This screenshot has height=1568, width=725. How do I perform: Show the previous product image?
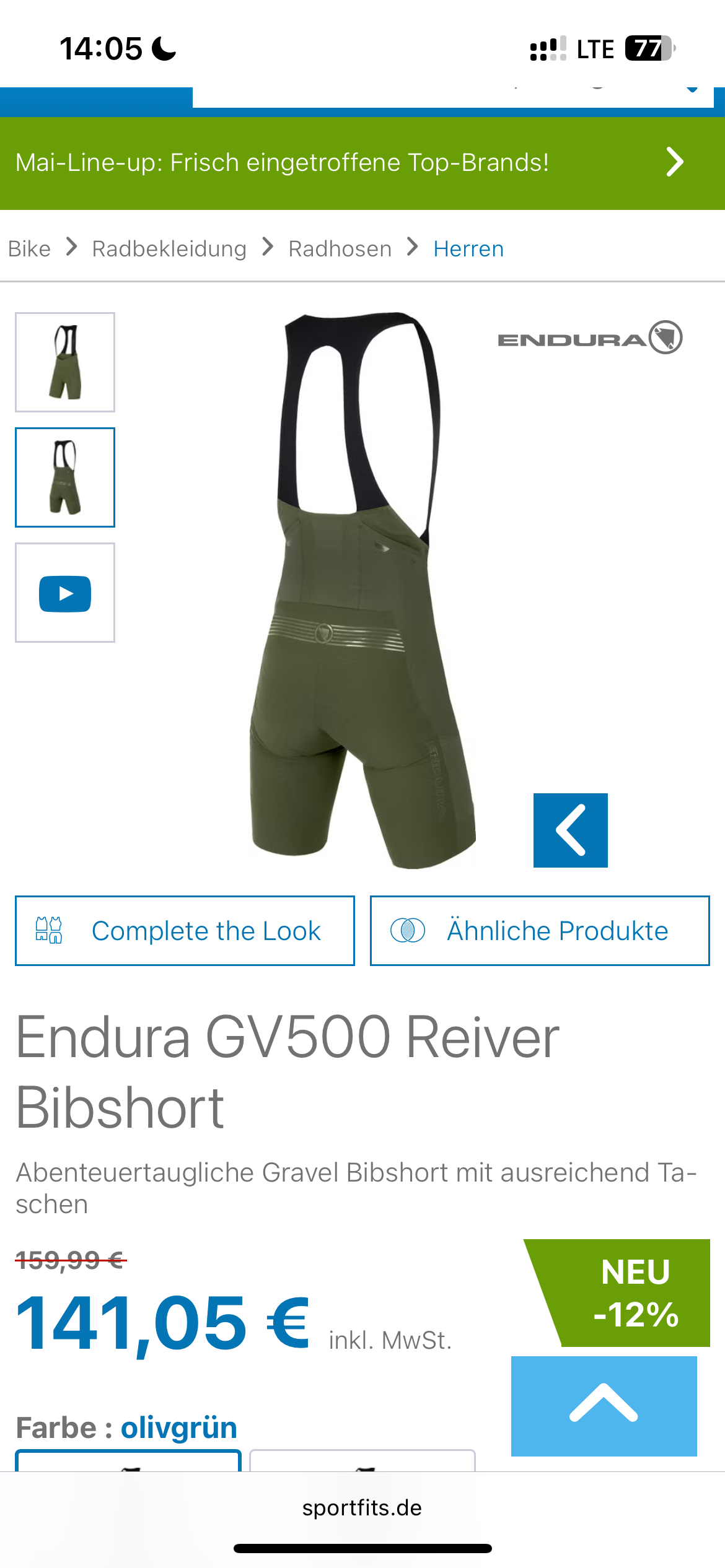click(570, 830)
